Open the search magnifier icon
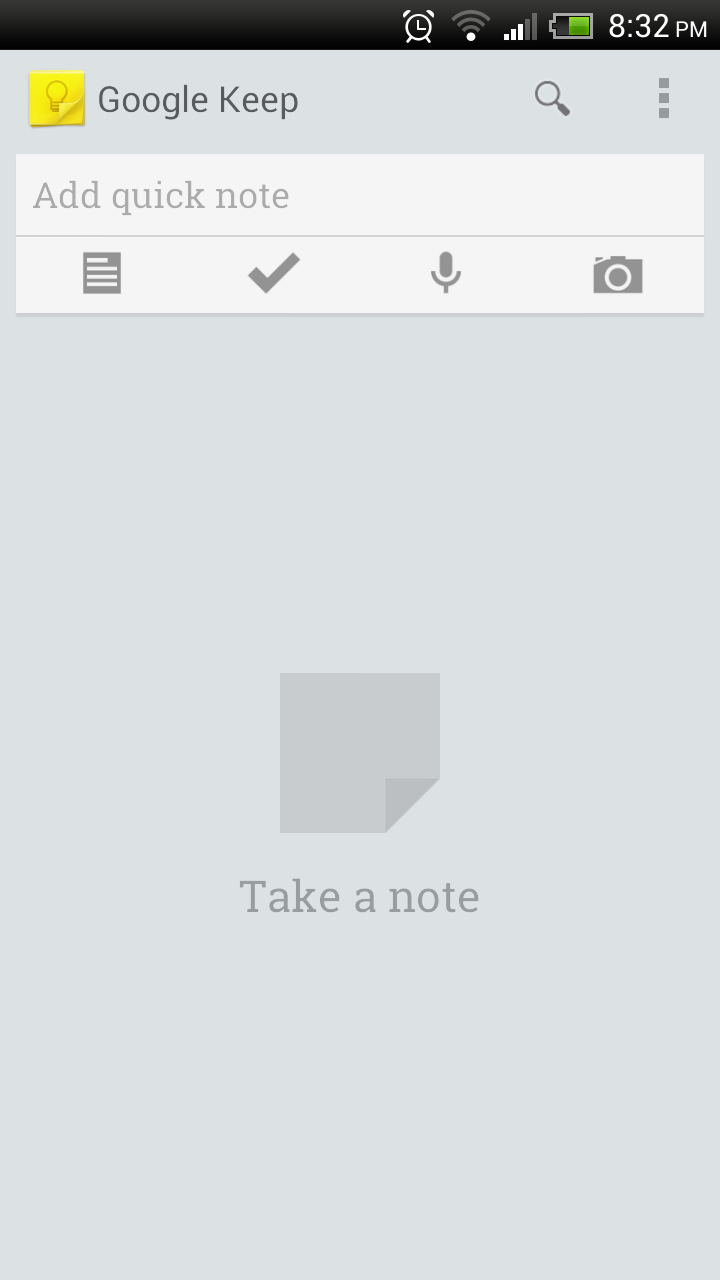This screenshot has height=1280, width=720. [552, 99]
